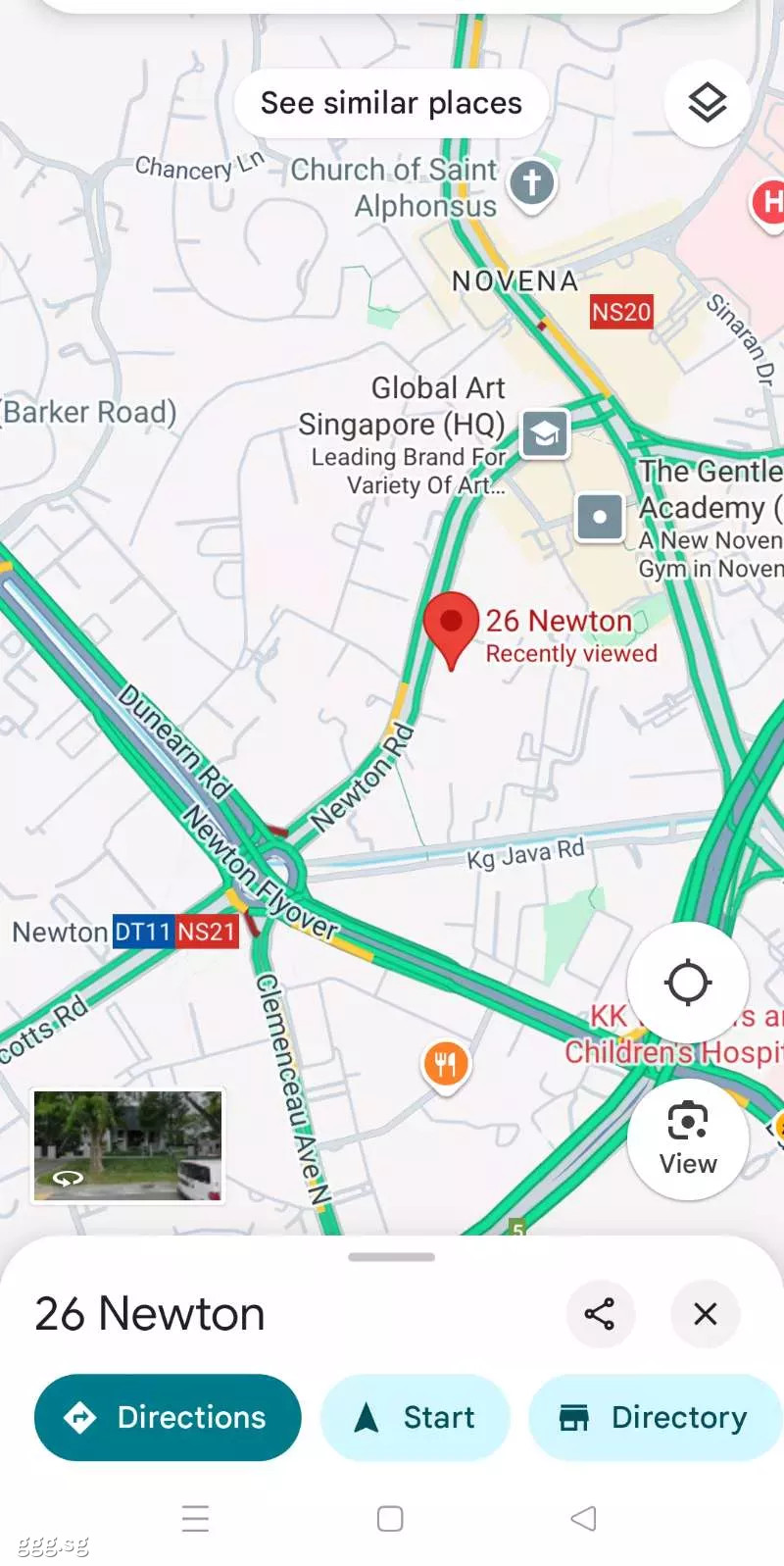Get Directions to 26 Newton
This screenshot has height=1566, width=784.
coord(168,1417)
